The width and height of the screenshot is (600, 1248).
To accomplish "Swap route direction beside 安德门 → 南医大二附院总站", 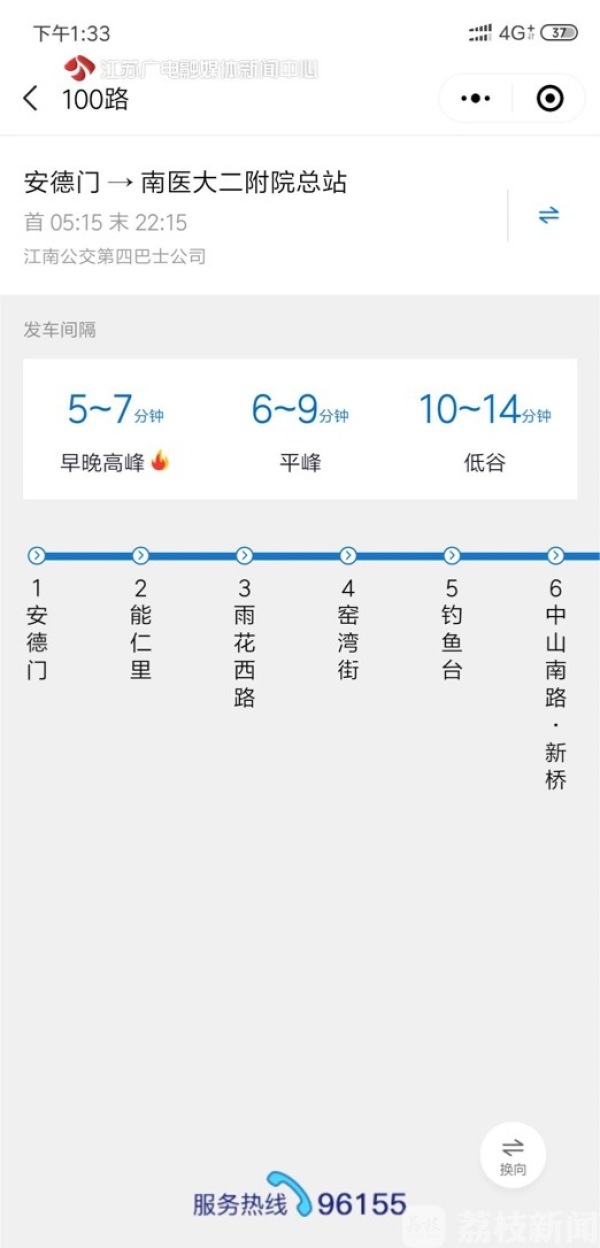I will (x=548, y=215).
